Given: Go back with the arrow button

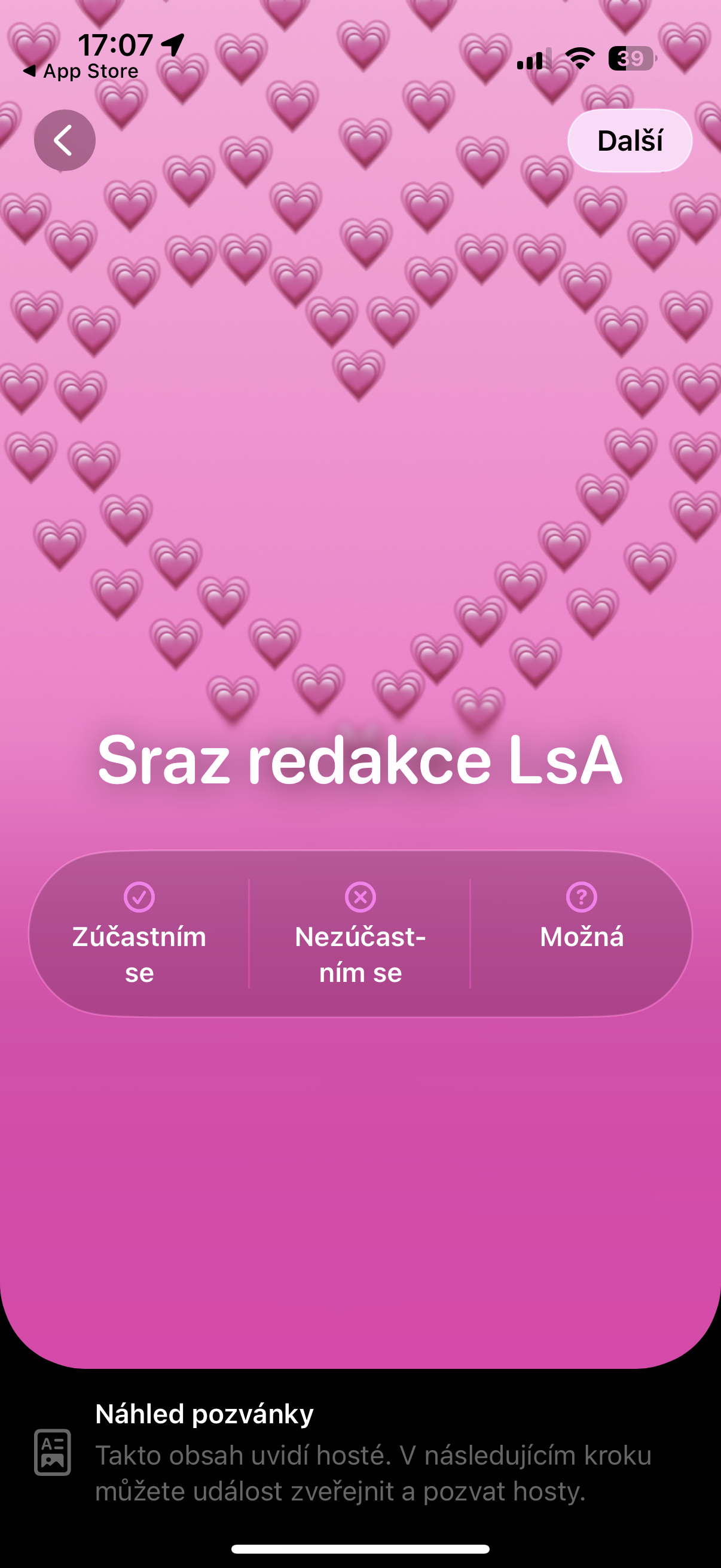Looking at the screenshot, I should 65,141.
